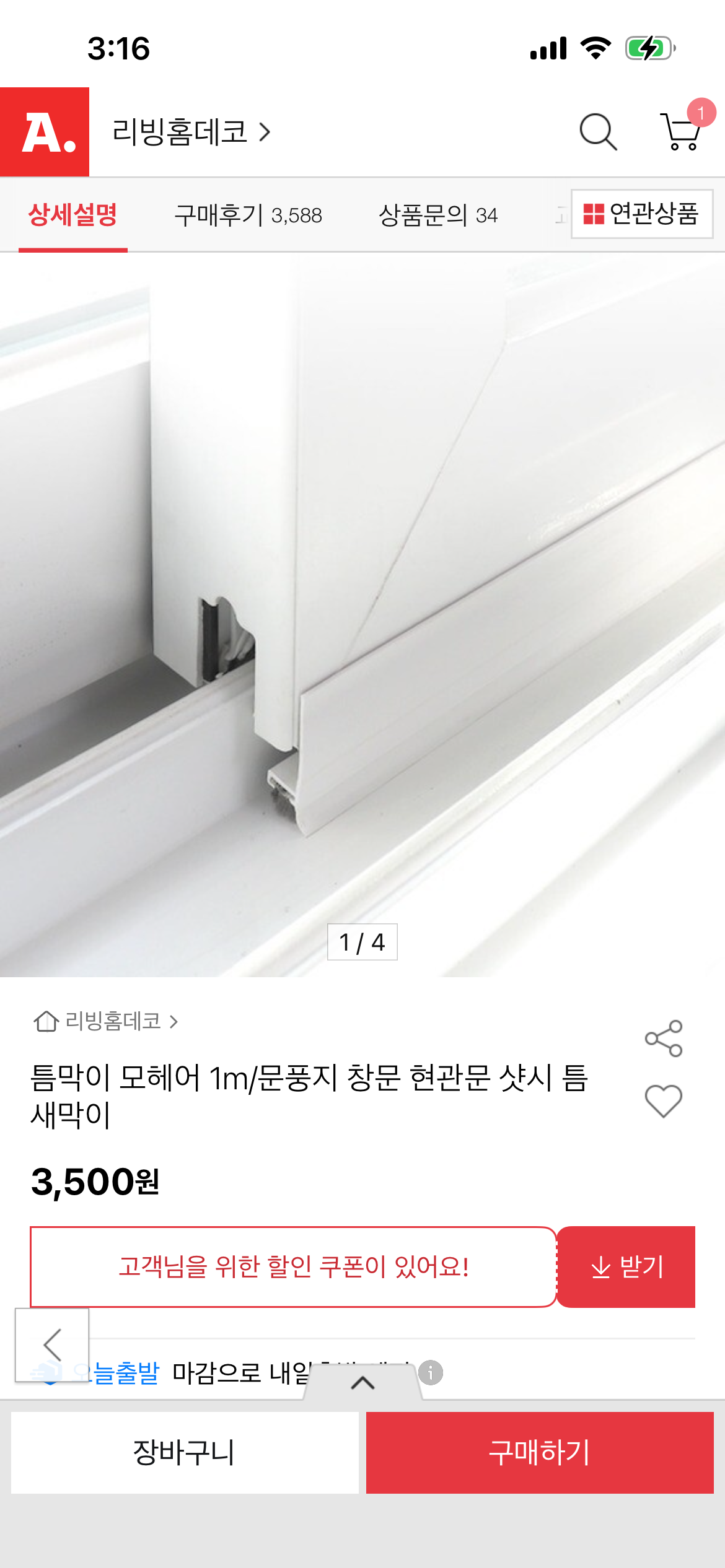Switch to 구매후기 reviews tab
Screen dimensions: 725x1568
point(248,216)
